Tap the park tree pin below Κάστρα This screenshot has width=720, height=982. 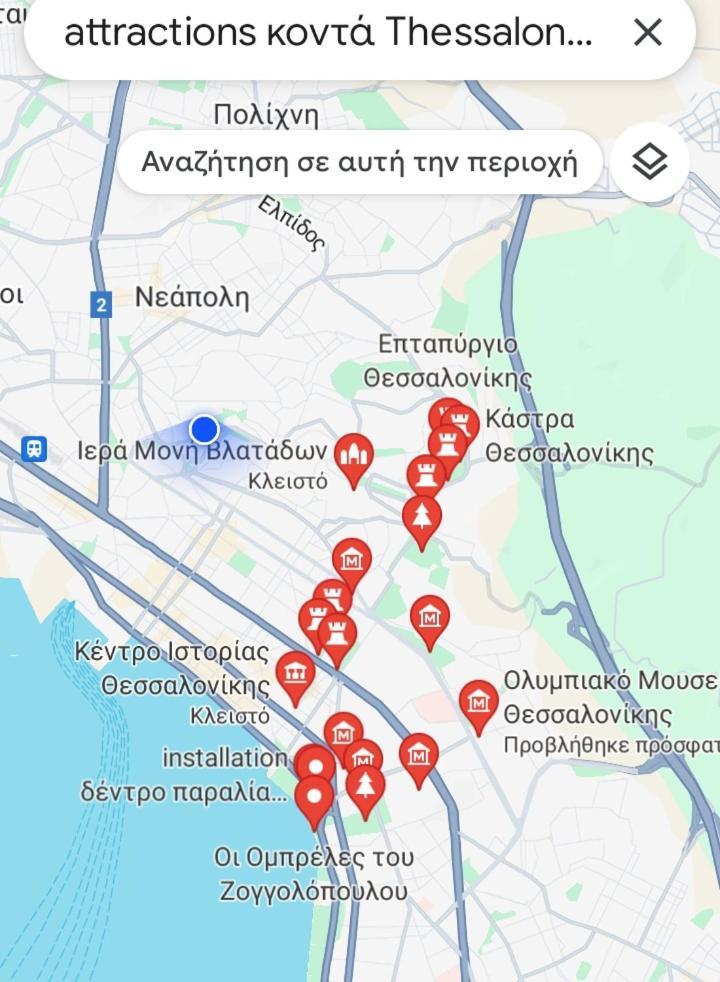[422, 517]
